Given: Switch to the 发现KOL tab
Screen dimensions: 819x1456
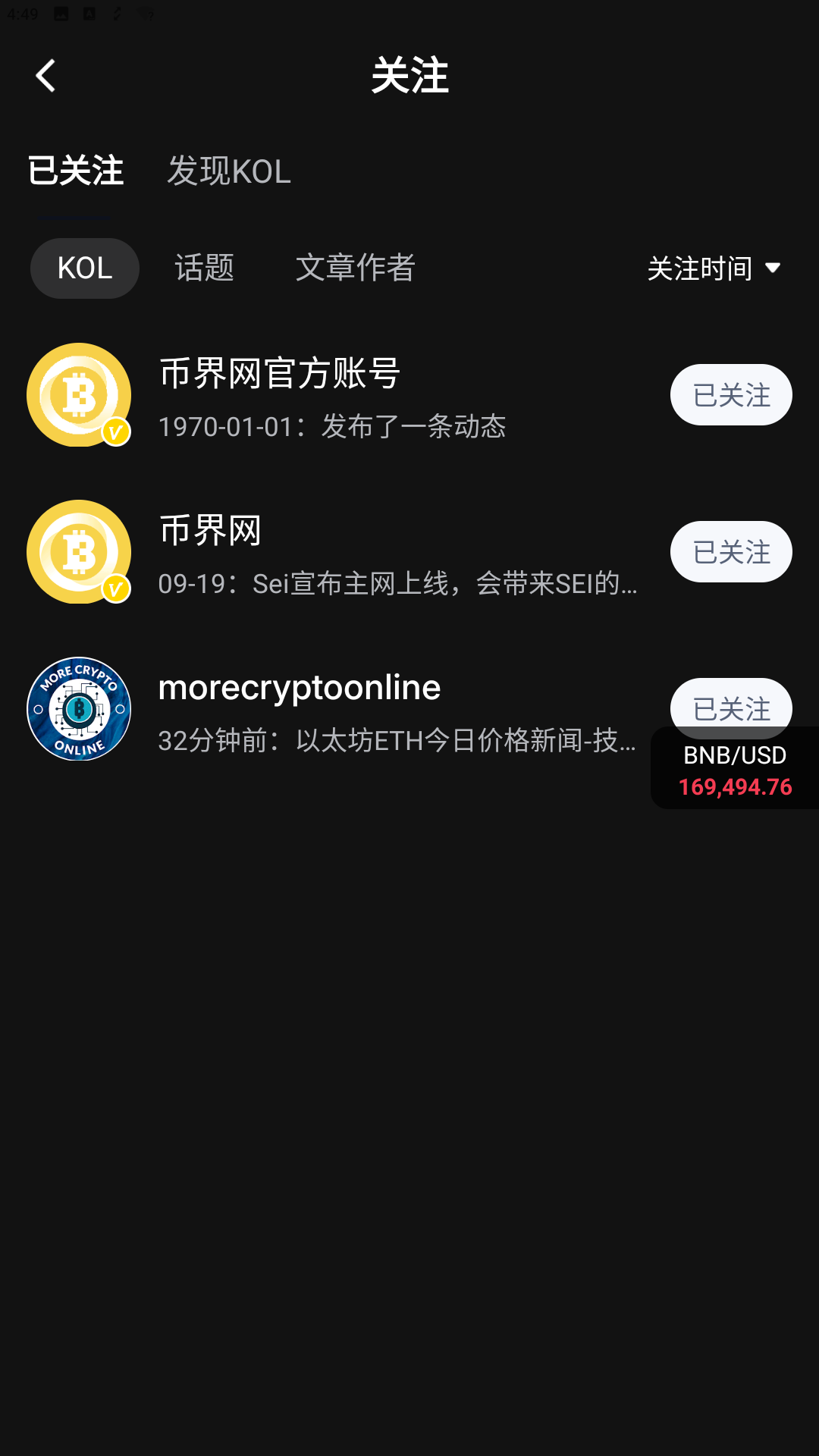Looking at the screenshot, I should [x=228, y=171].
